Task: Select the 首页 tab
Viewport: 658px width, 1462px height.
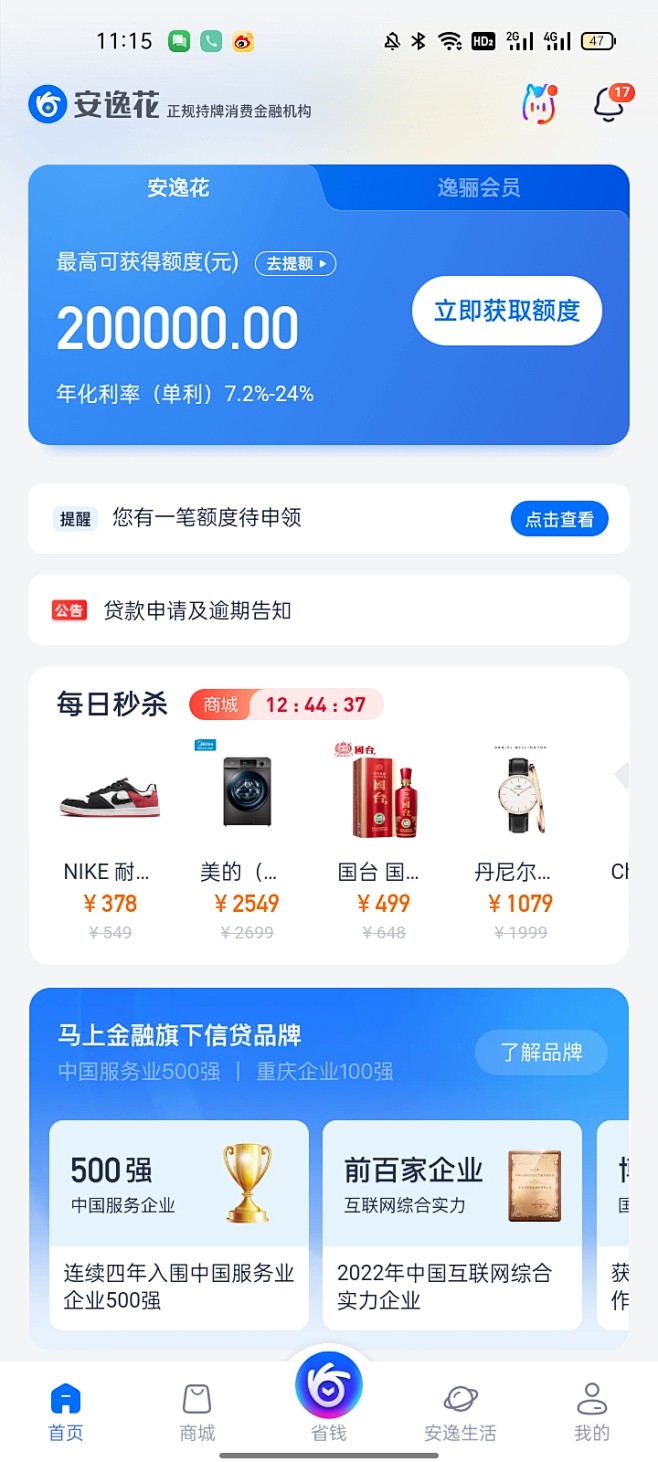Action: pyautogui.click(x=65, y=1411)
